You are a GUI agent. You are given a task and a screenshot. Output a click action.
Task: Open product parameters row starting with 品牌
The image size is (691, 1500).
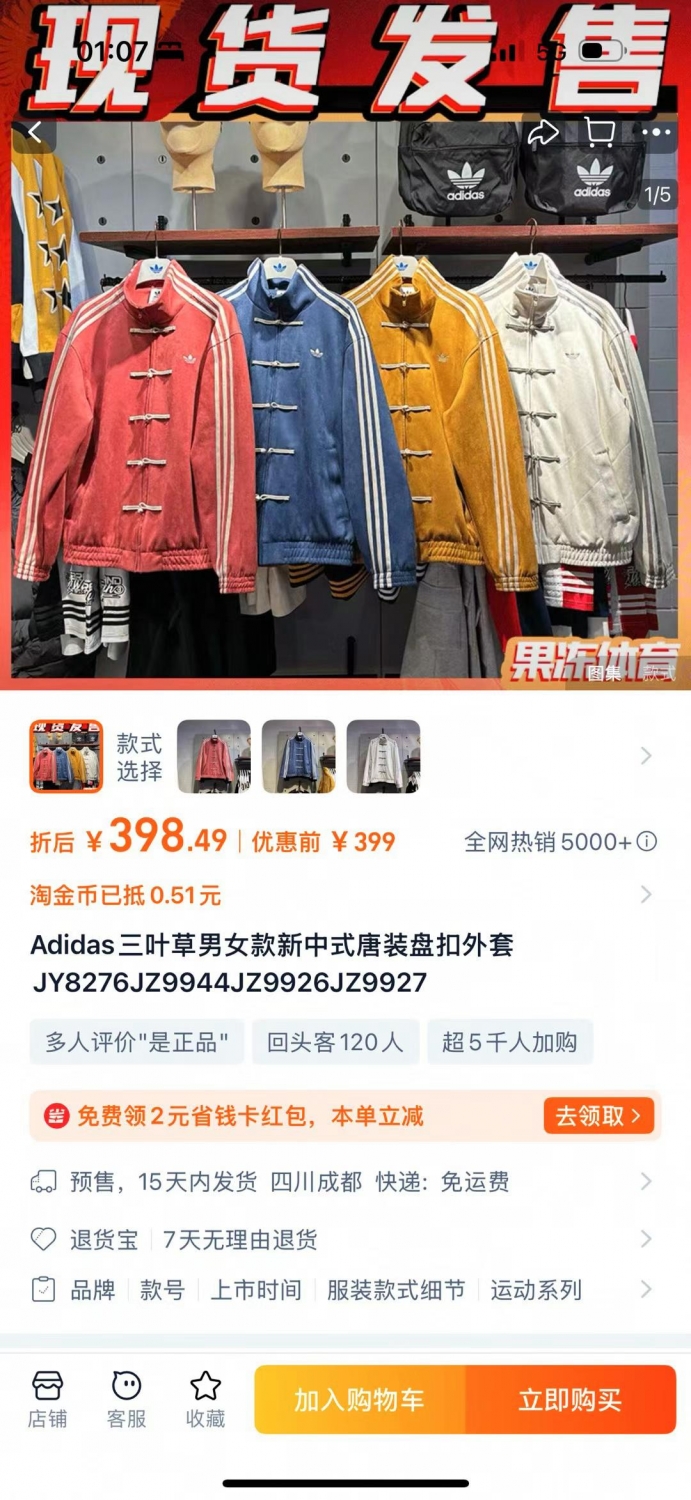point(345,1290)
